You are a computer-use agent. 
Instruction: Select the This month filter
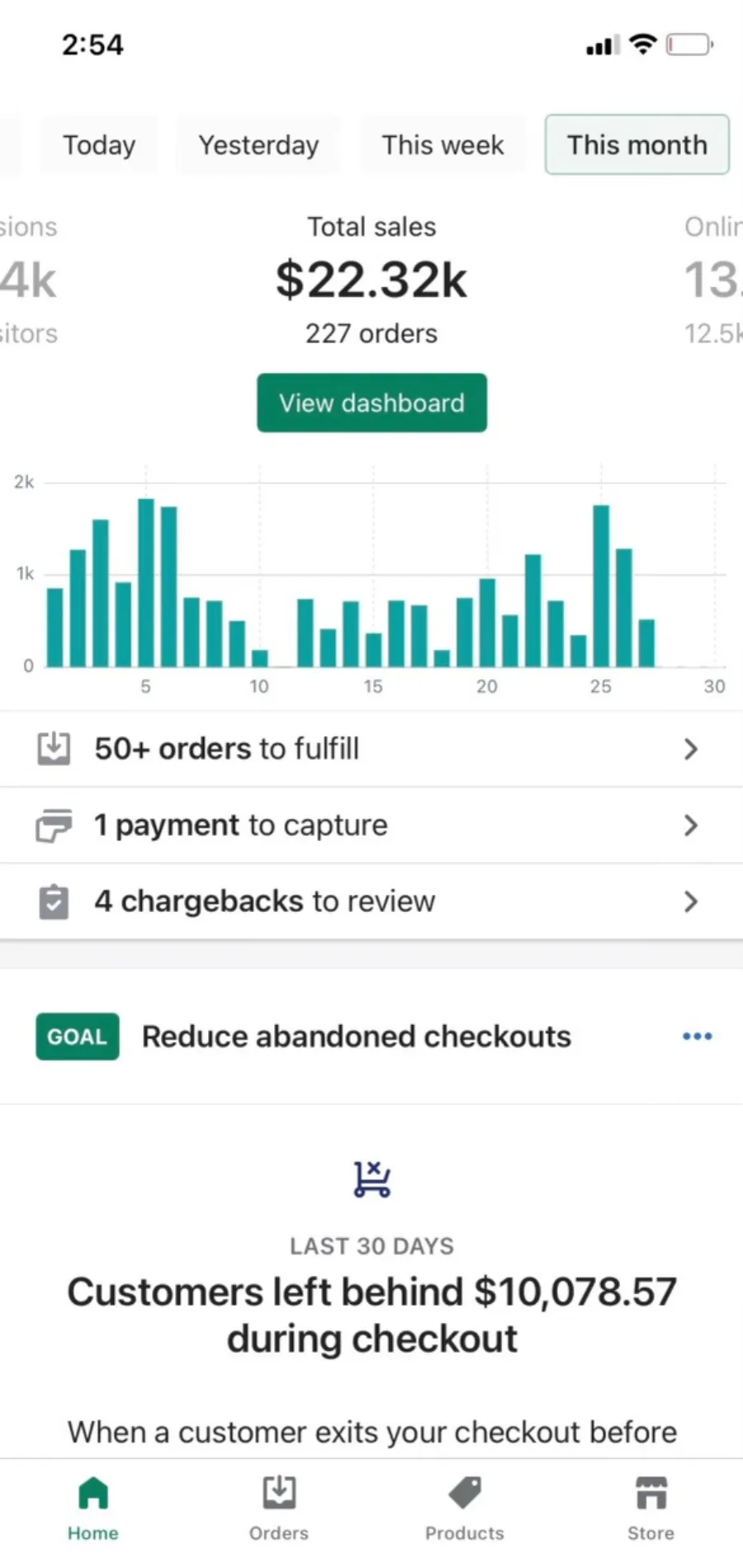coord(637,145)
